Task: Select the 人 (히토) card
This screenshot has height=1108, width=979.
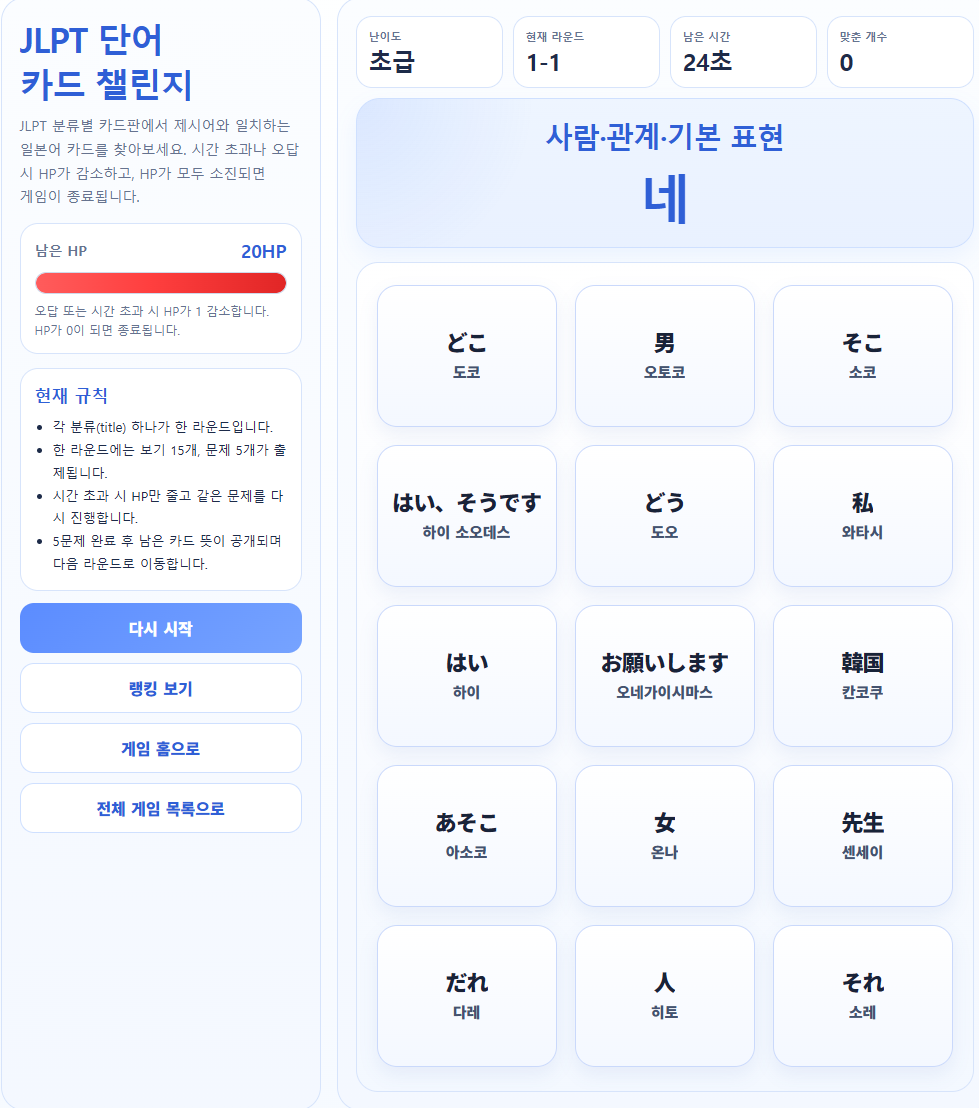Action: [663, 995]
